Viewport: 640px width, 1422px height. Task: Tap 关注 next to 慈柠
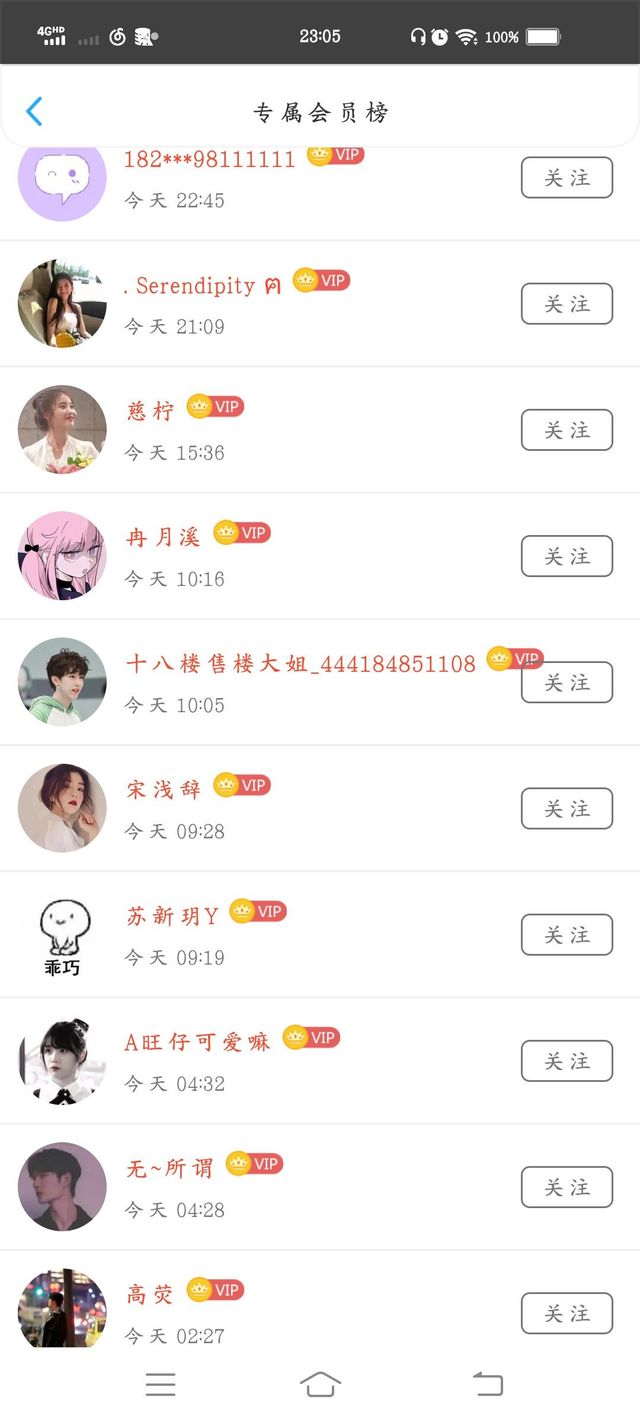(566, 430)
